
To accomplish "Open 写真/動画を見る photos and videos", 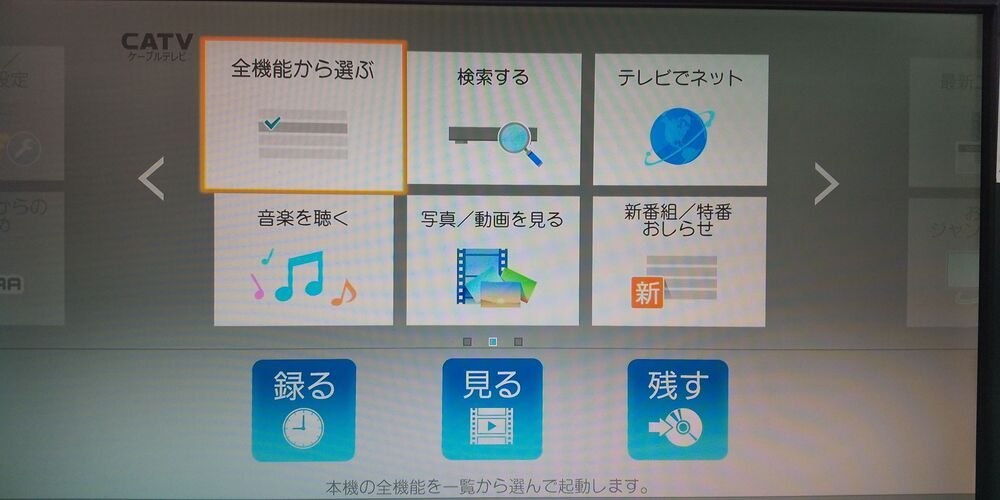I will pyautogui.click(x=493, y=260).
